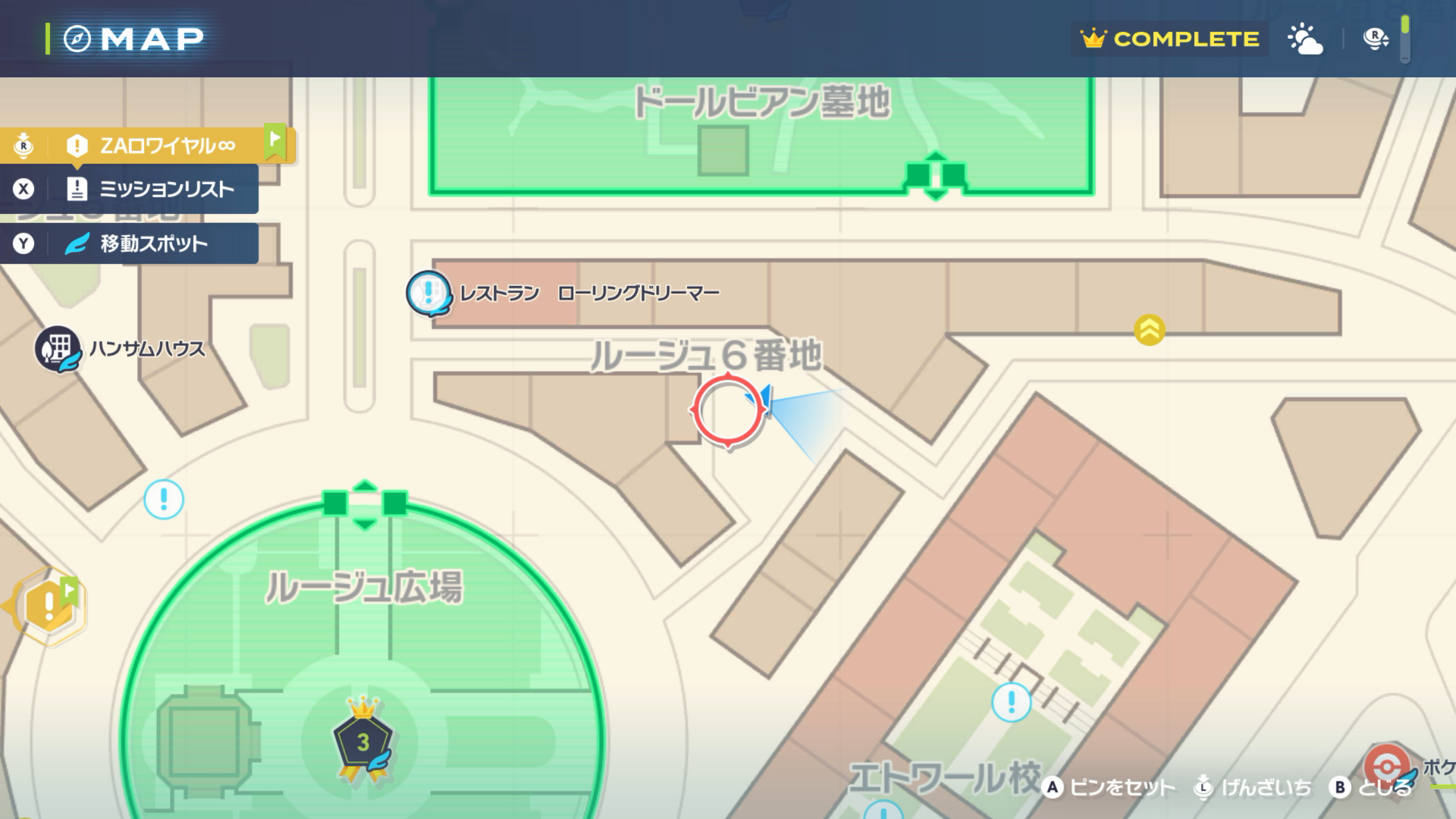Tap the レストラン ローリングドリーマー marker
This screenshot has height=819, width=1456.
point(429,293)
